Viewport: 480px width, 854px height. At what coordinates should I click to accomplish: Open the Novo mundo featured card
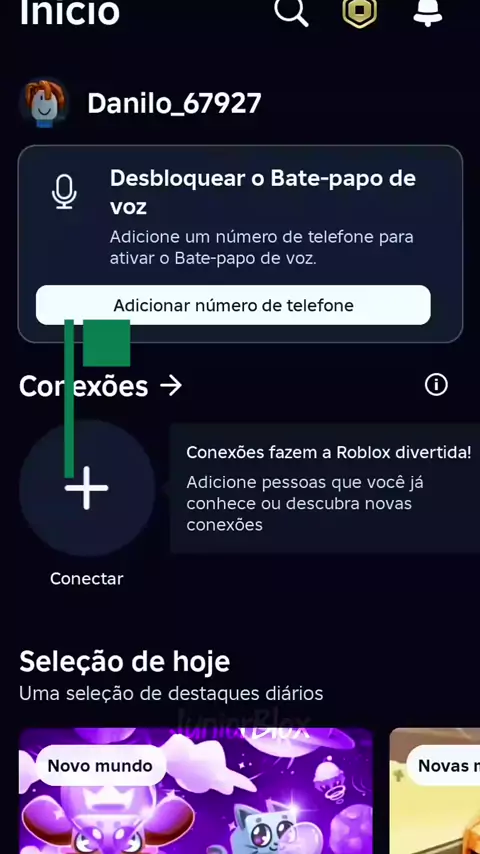tap(196, 791)
